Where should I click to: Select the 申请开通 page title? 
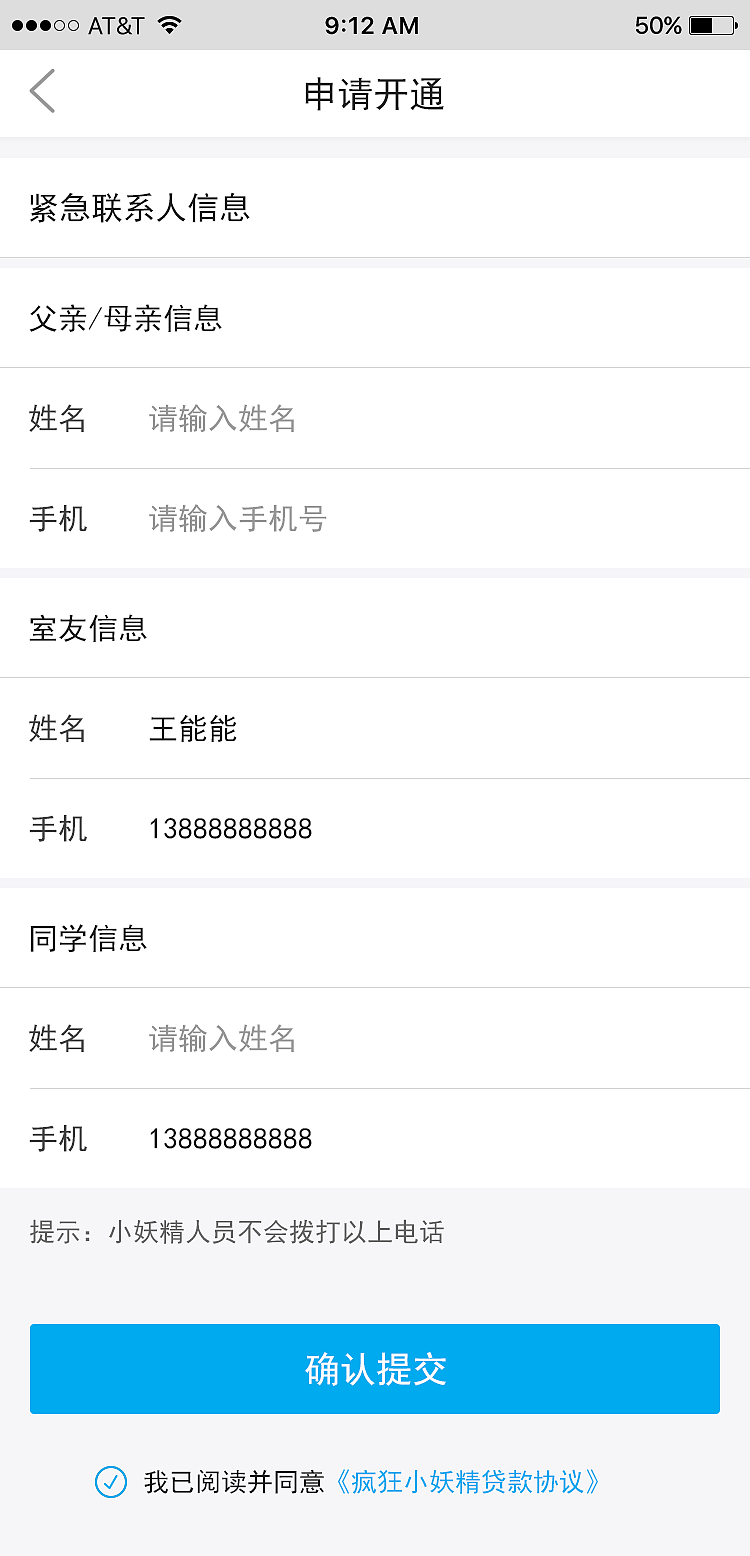(x=374, y=93)
